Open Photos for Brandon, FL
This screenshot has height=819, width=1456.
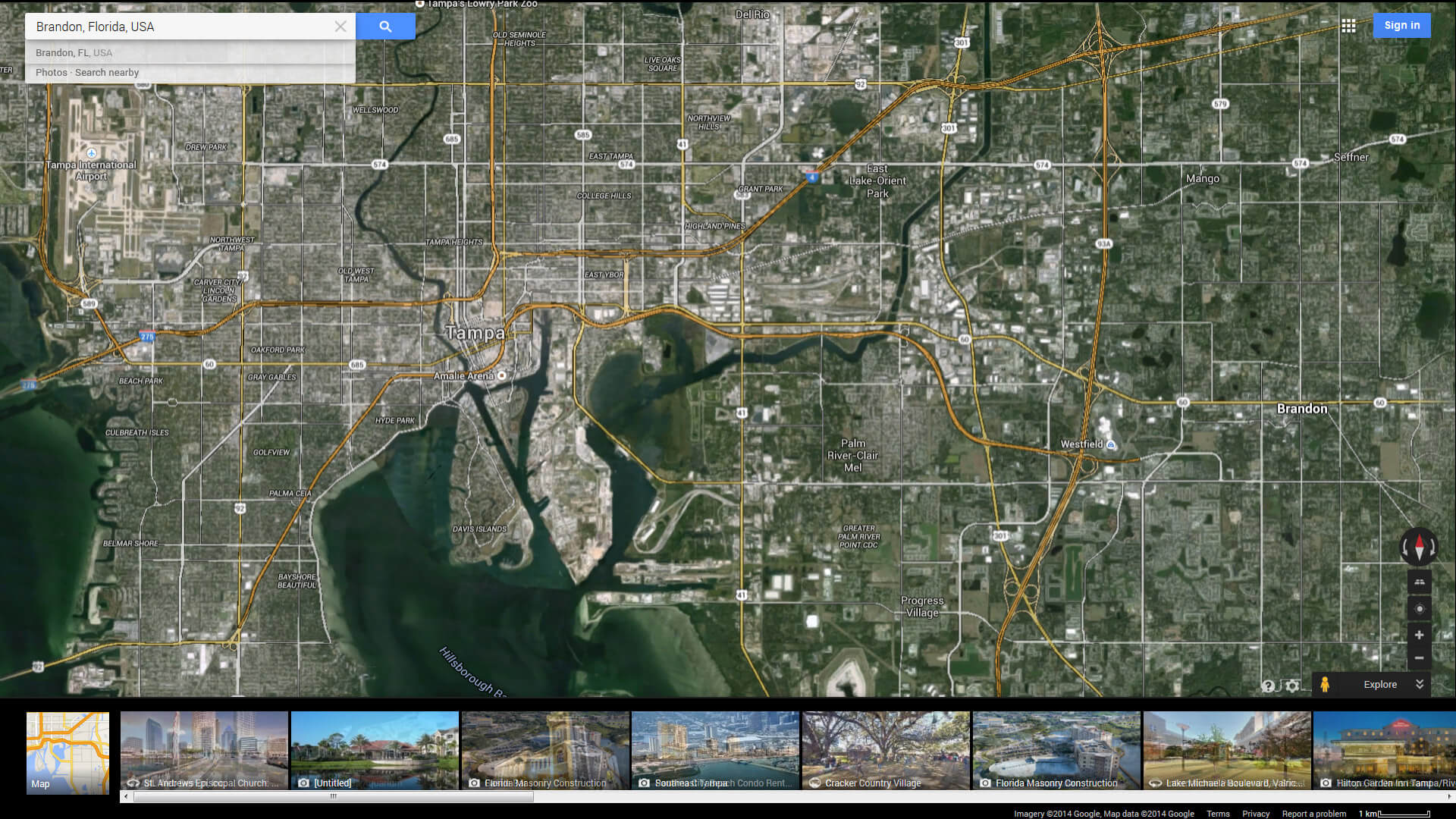[51, 73]
